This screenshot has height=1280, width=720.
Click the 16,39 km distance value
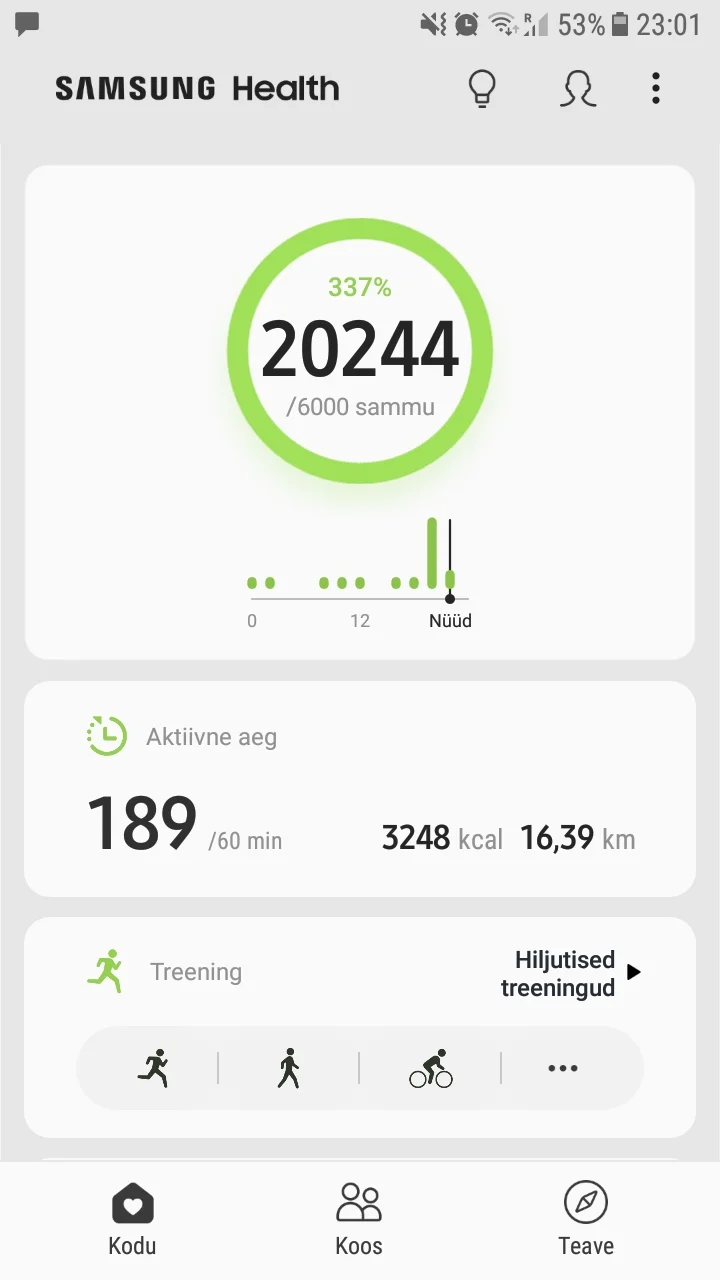point(577,838)
